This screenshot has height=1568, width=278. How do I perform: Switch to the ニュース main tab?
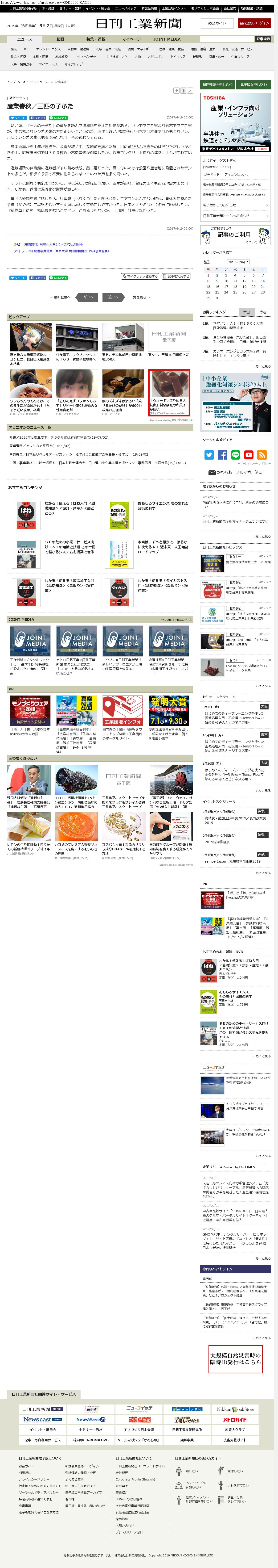tap(24, 39)
